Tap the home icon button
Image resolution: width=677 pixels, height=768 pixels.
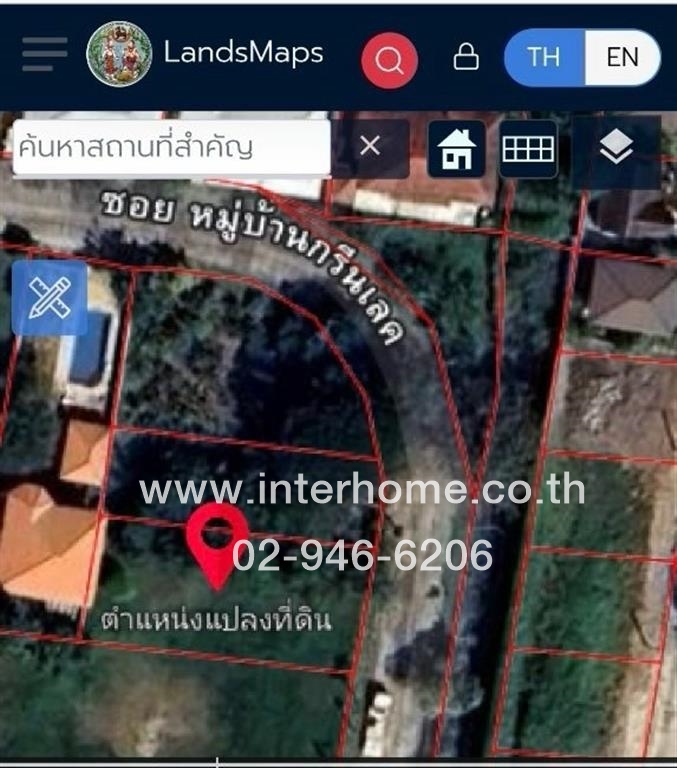456,150
